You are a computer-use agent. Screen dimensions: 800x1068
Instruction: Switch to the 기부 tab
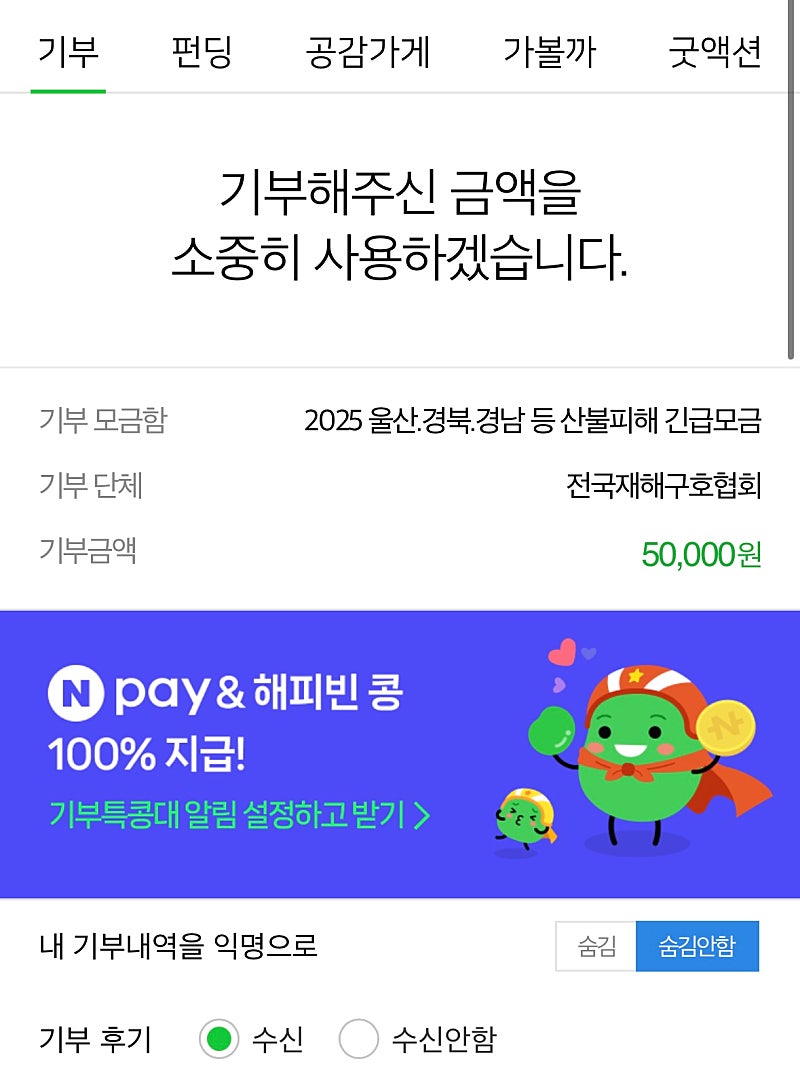(x=68, y=51)
